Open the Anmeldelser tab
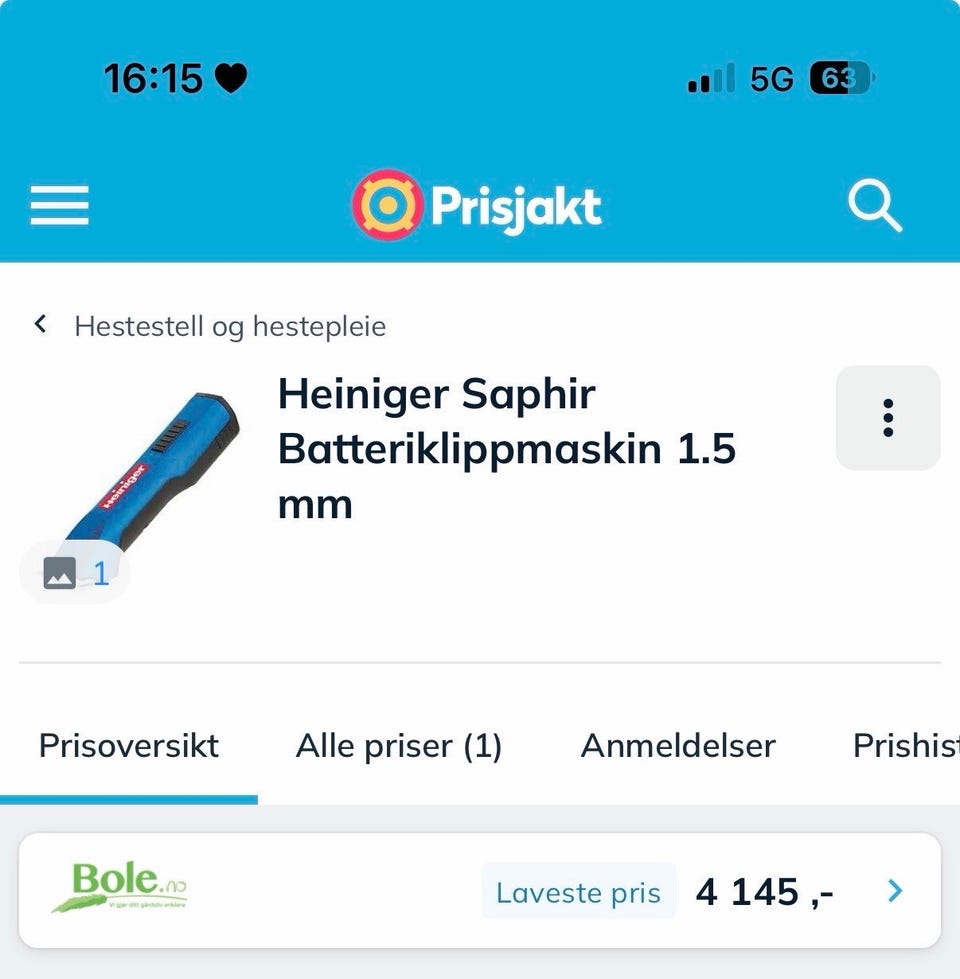 pyautogui.click(x=678, y=745)
